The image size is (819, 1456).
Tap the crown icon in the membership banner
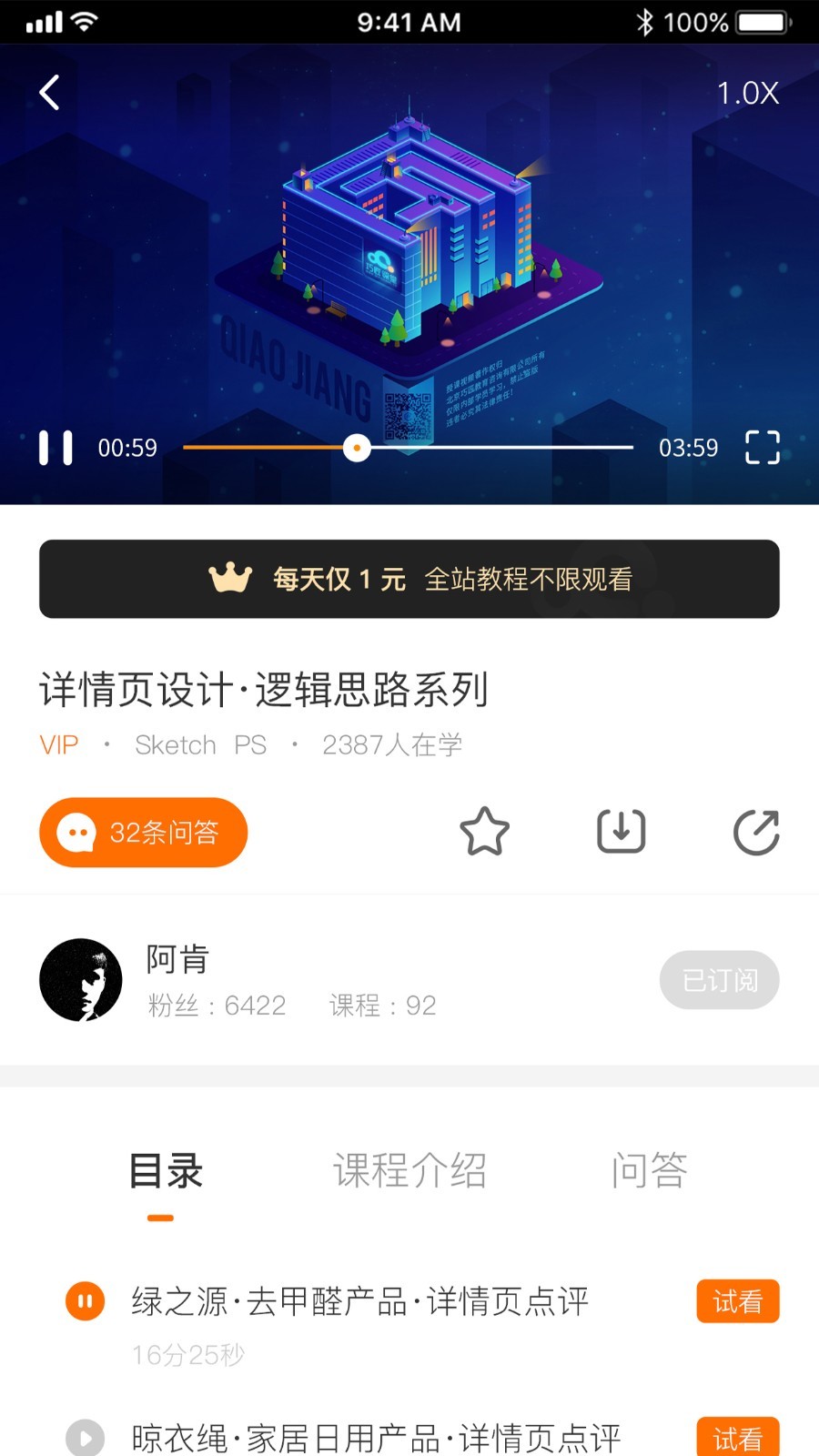pos(230,578)
